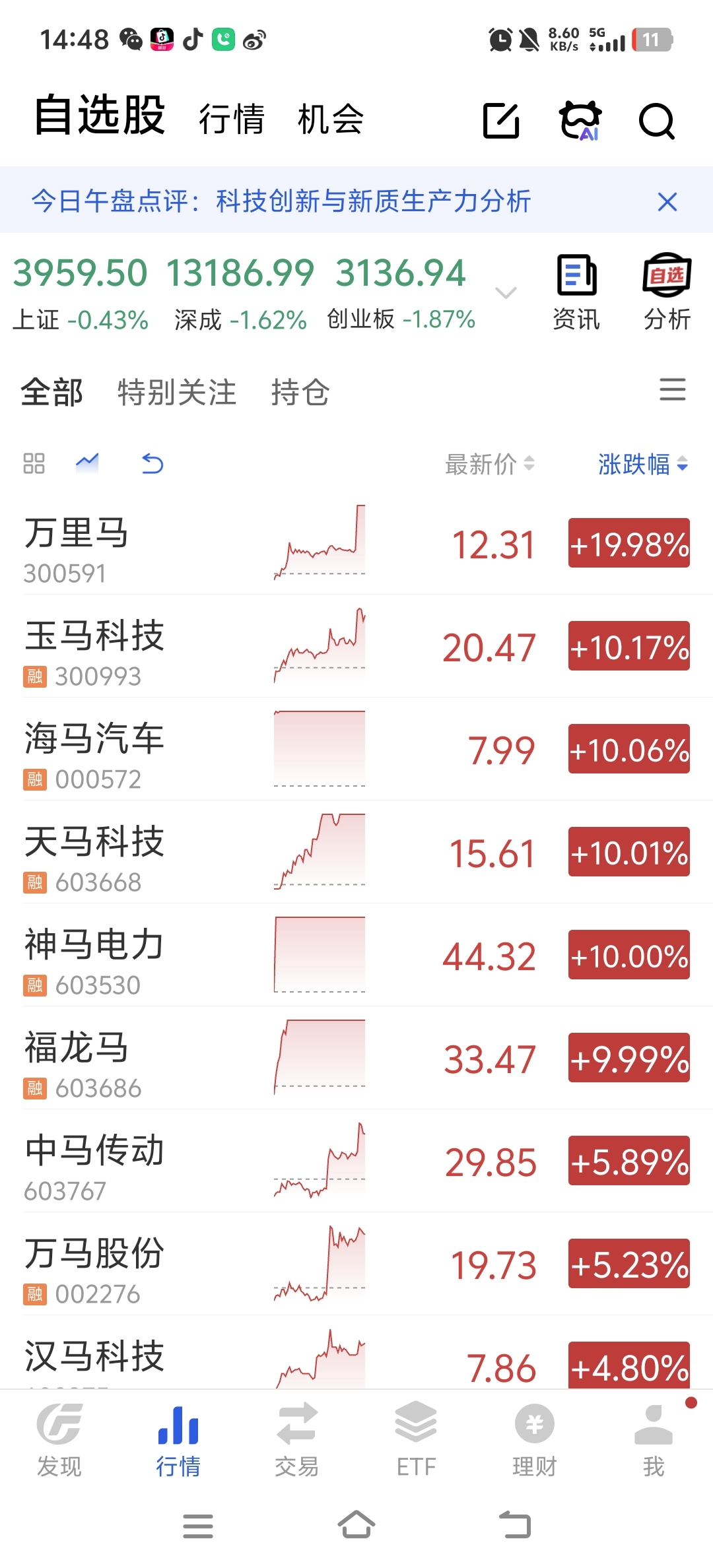Tap the edit watchlist icon

[502, 120]
